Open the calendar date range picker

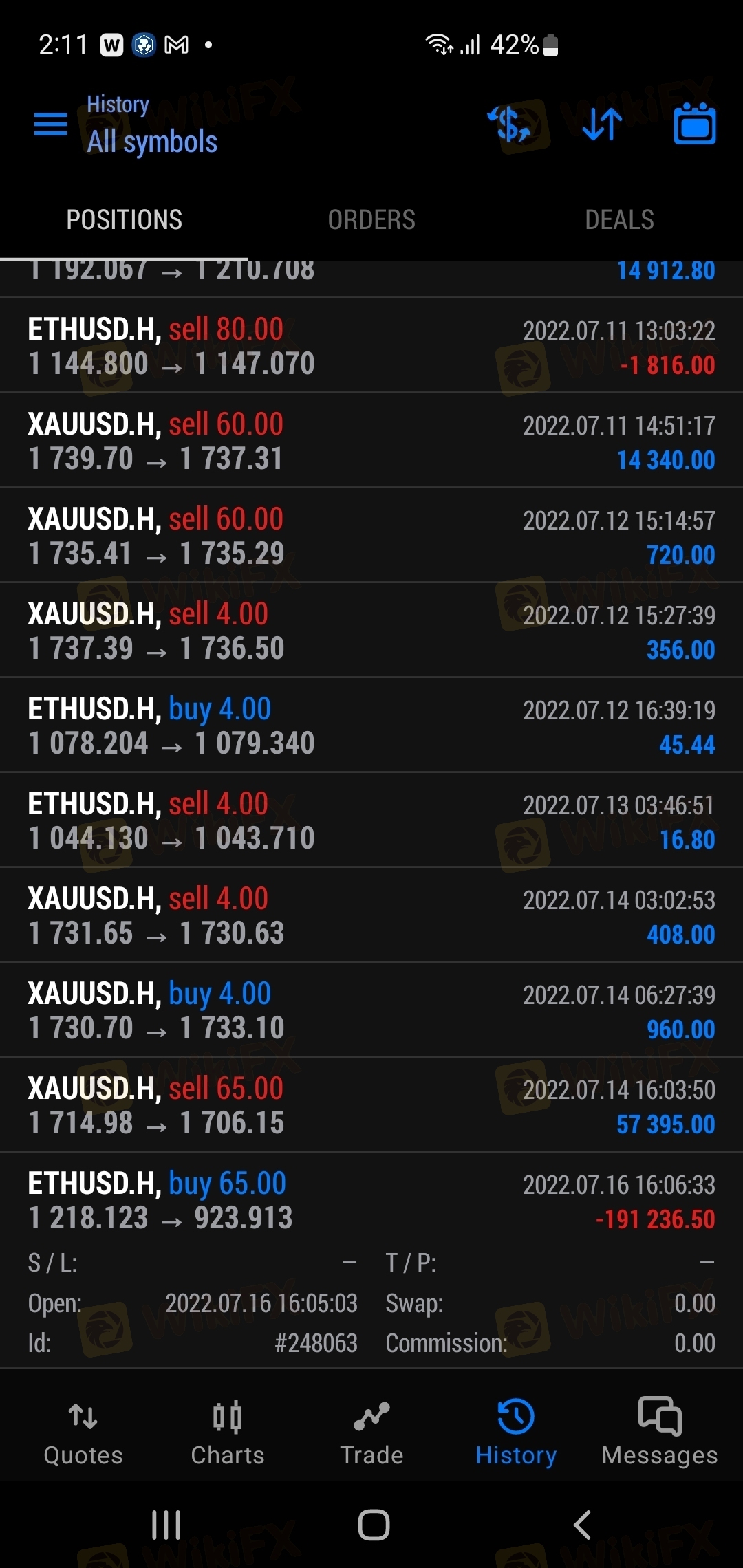click(x=694, y=124)
